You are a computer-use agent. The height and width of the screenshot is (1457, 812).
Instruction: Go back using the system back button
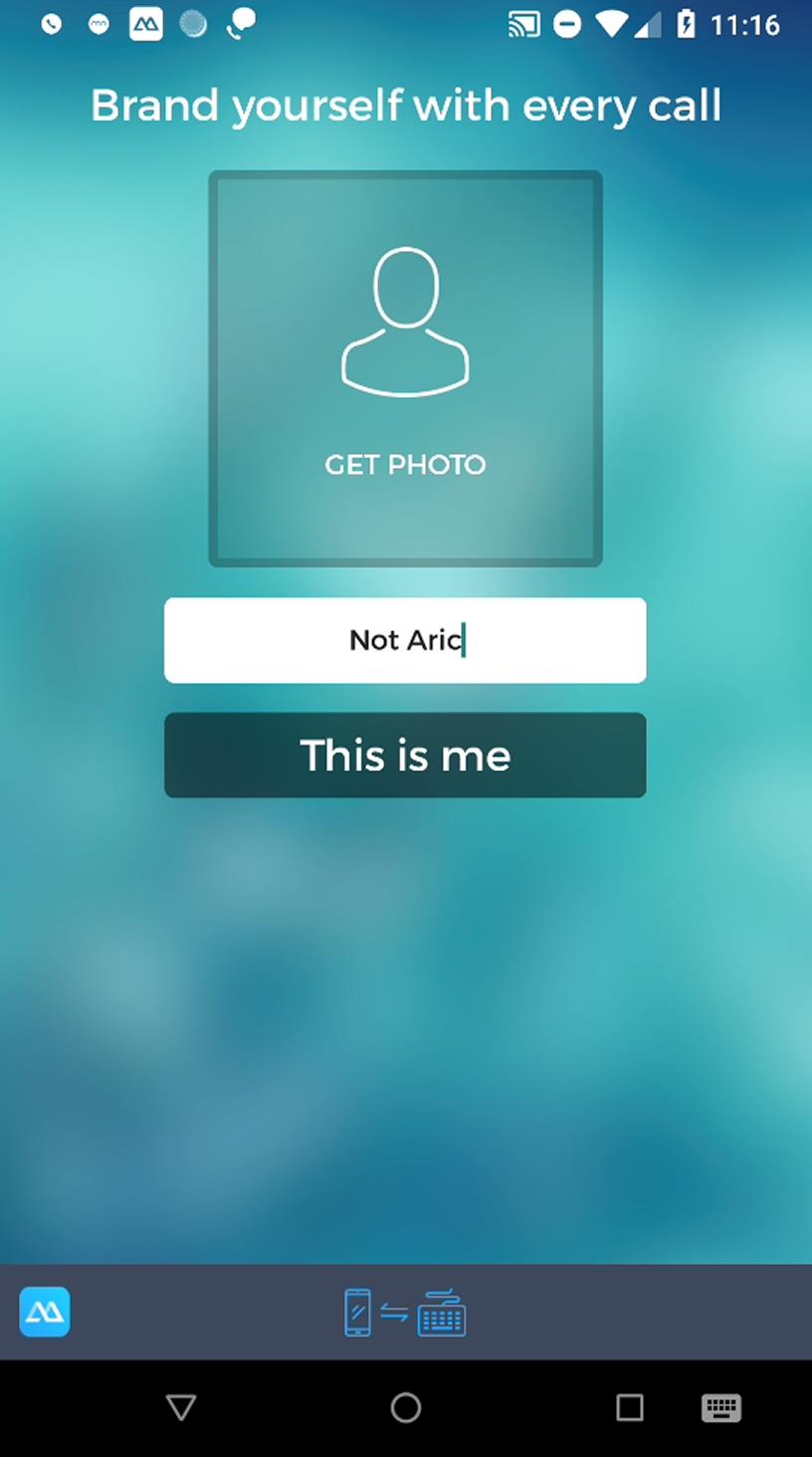pyautogui.click(x=180, y=1407)
